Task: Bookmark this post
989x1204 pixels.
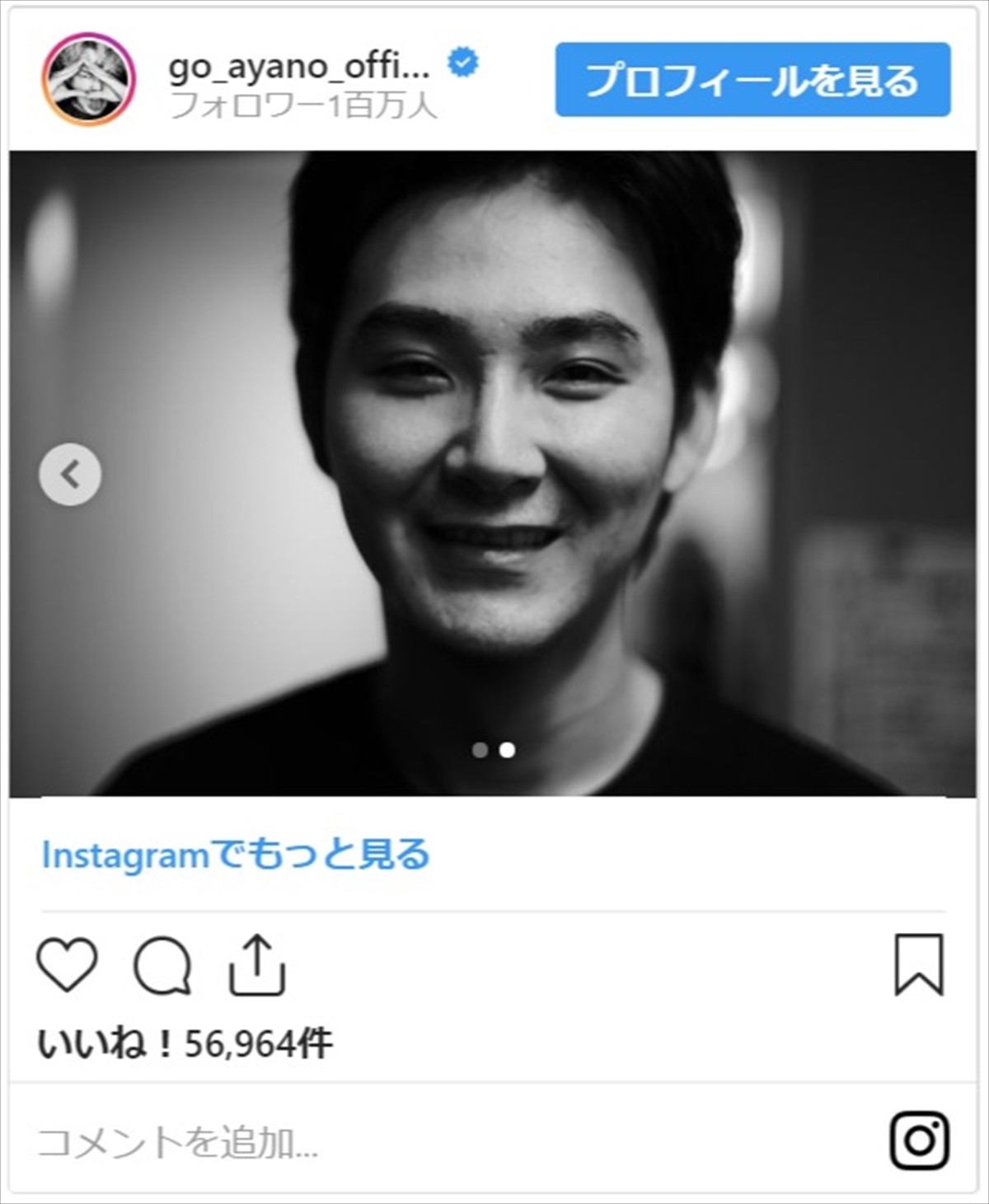Action: pos(918,964)
